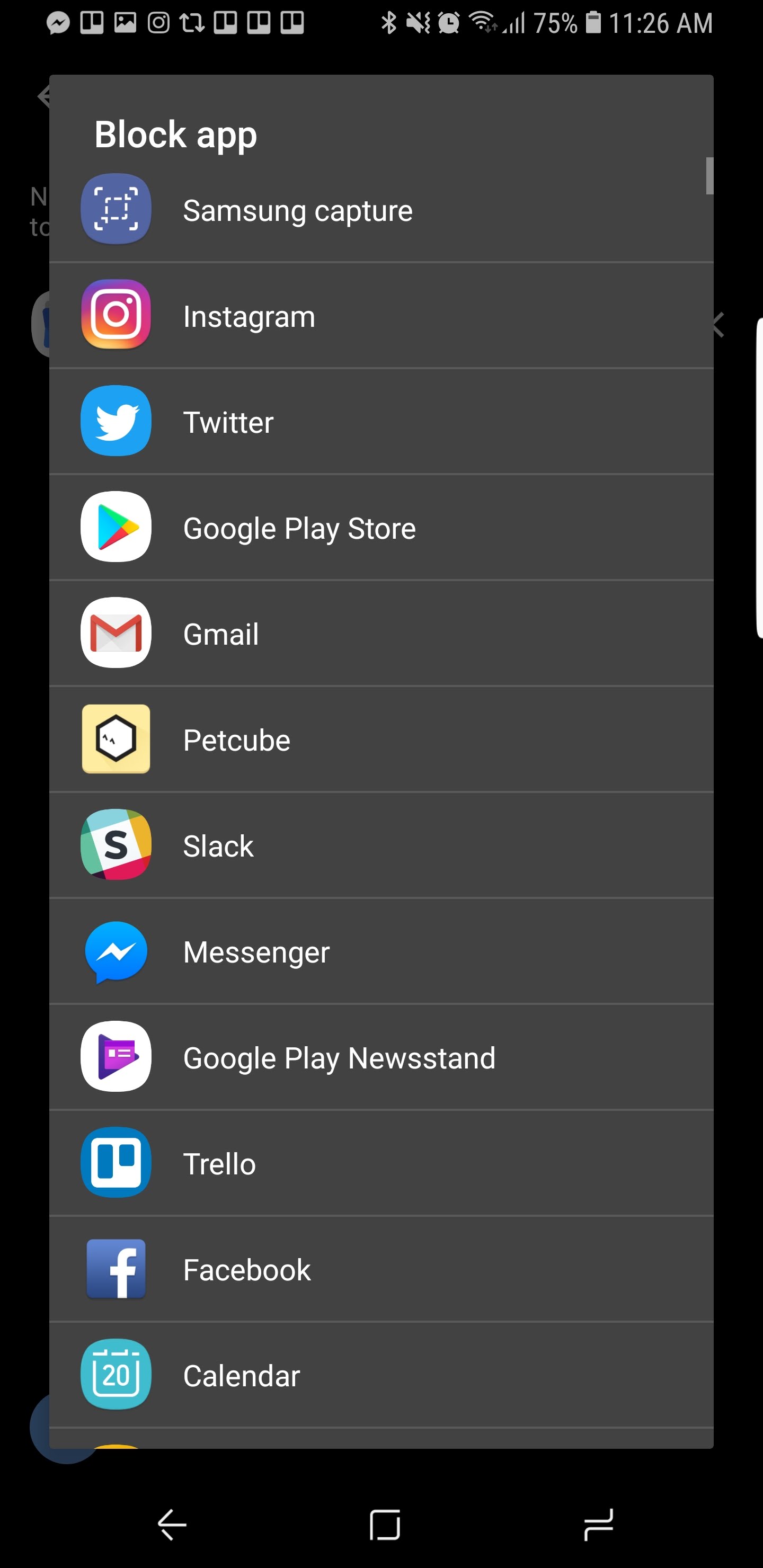This screenshot has height=1568, width=763.
Task: Block the Messenger app
Action: 381,951
